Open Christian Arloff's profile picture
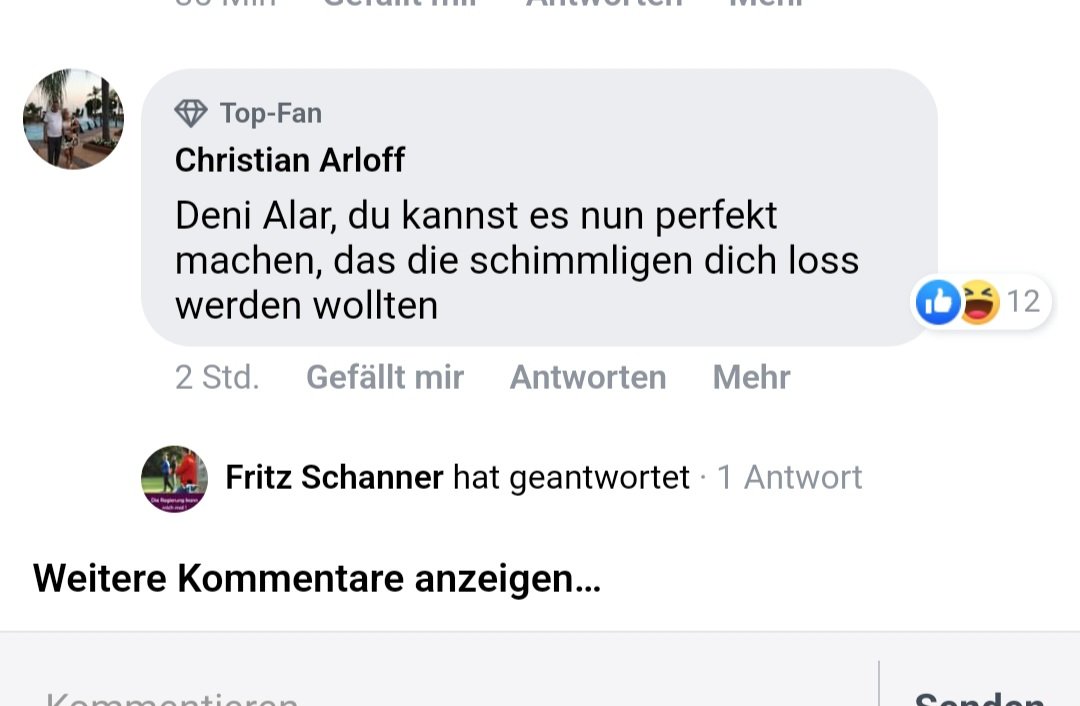1080x706 pixels. pyautogui.click(x=73, y=119)
